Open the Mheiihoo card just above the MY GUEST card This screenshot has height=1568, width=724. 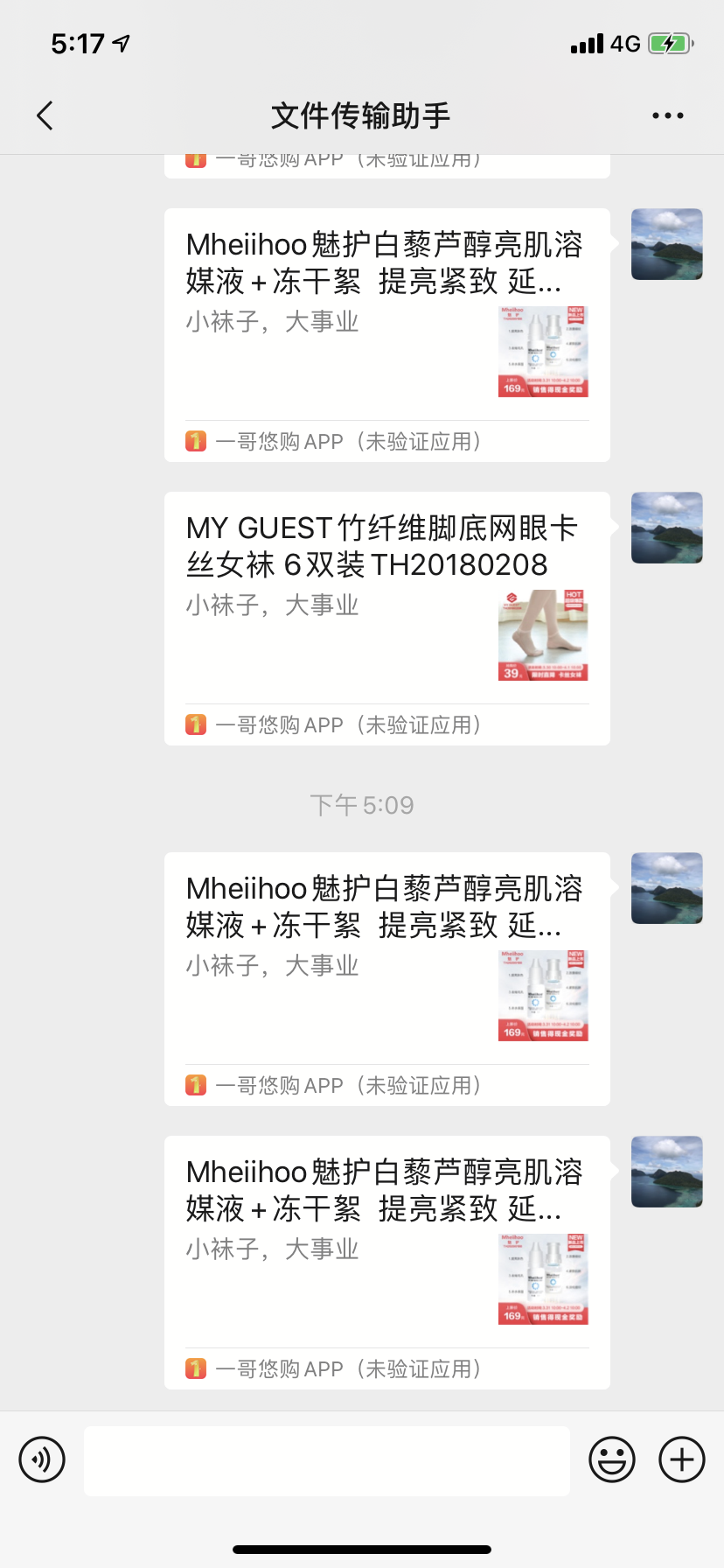387,335
